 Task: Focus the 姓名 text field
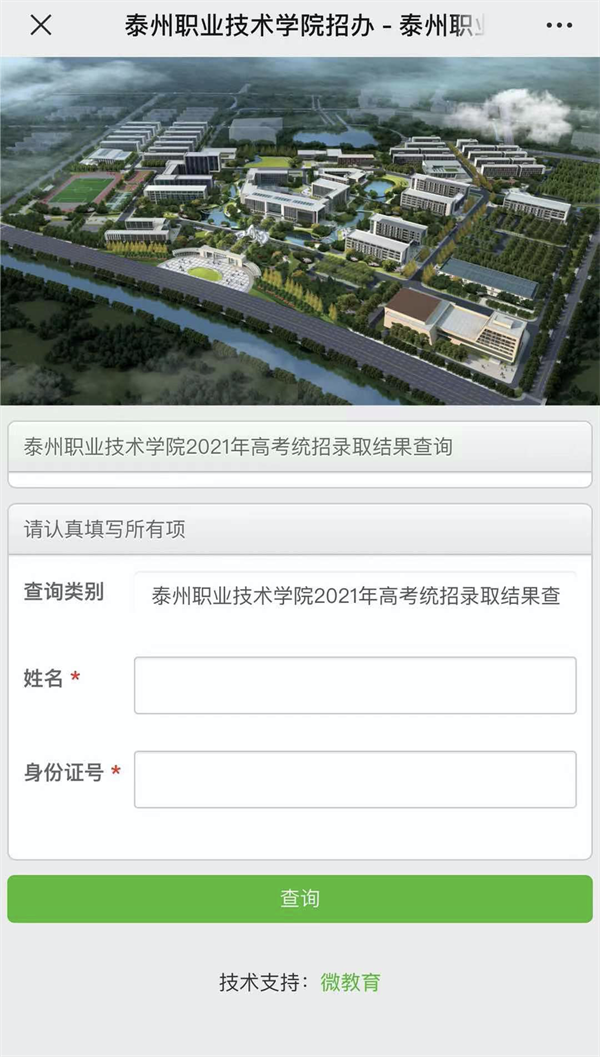point(355,685)
